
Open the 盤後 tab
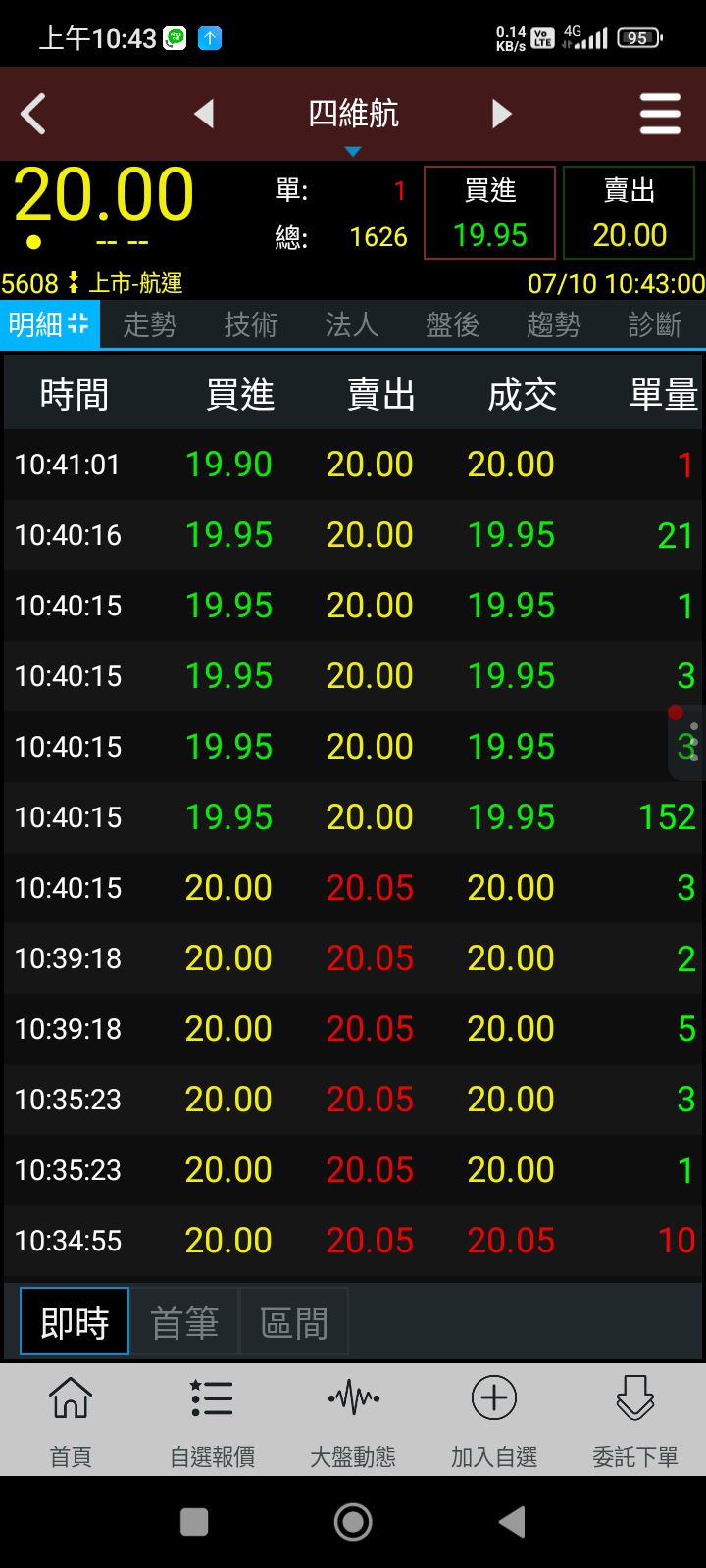453,324
